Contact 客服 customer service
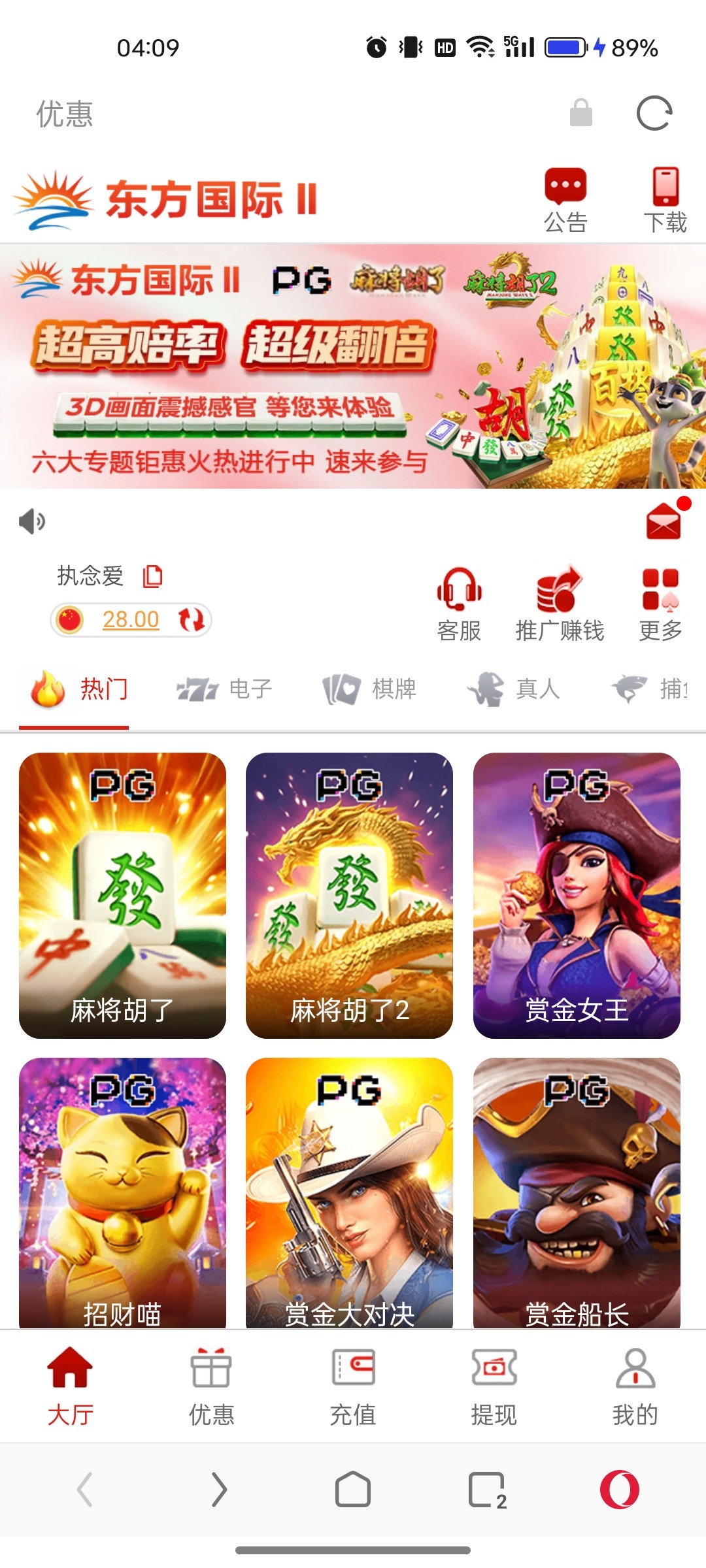 click(459, 604)
